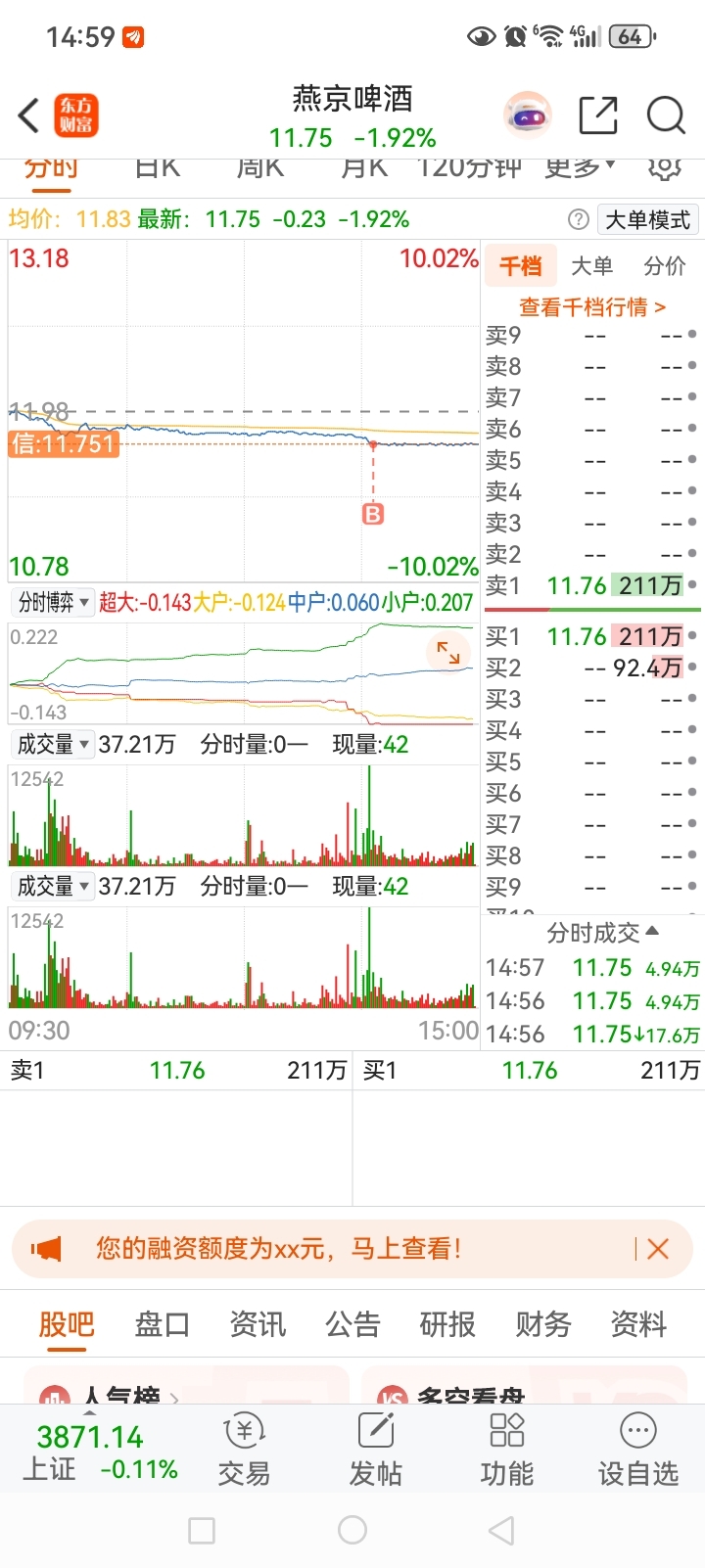
Task: Select the 大单 tab
Action: [591, 266]
